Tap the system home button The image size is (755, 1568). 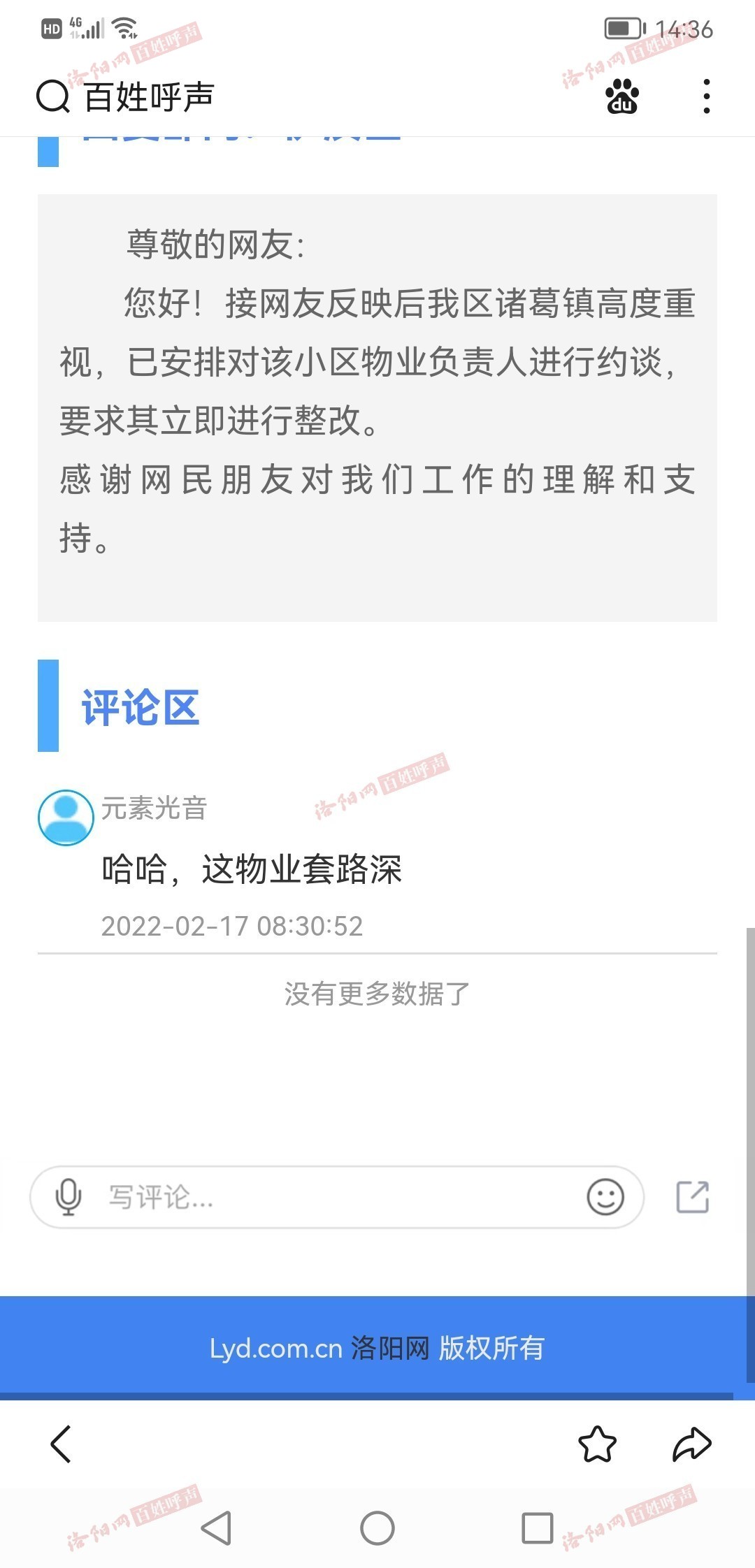pyautogui.click(x=377, y=1528)
